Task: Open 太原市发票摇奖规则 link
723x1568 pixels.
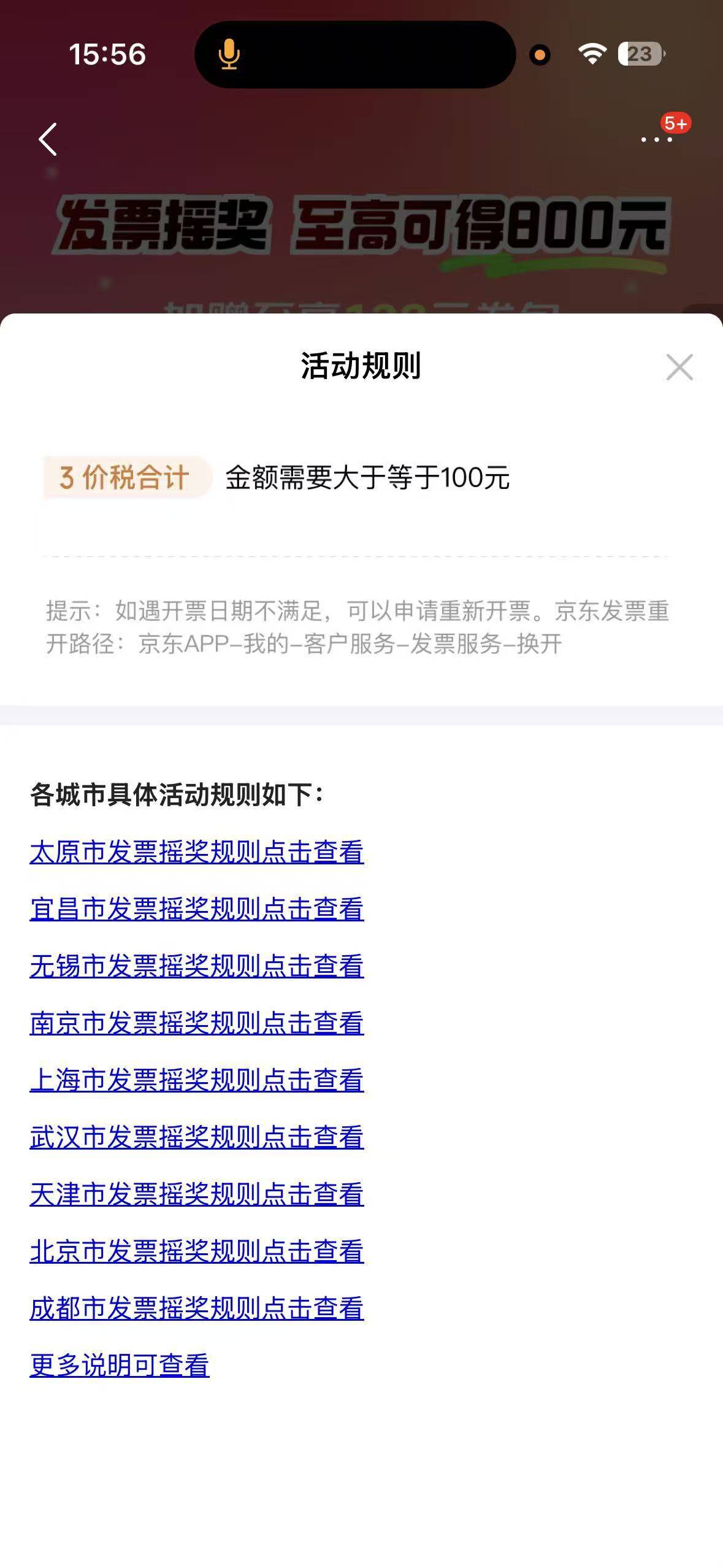Action: point(196,852)
